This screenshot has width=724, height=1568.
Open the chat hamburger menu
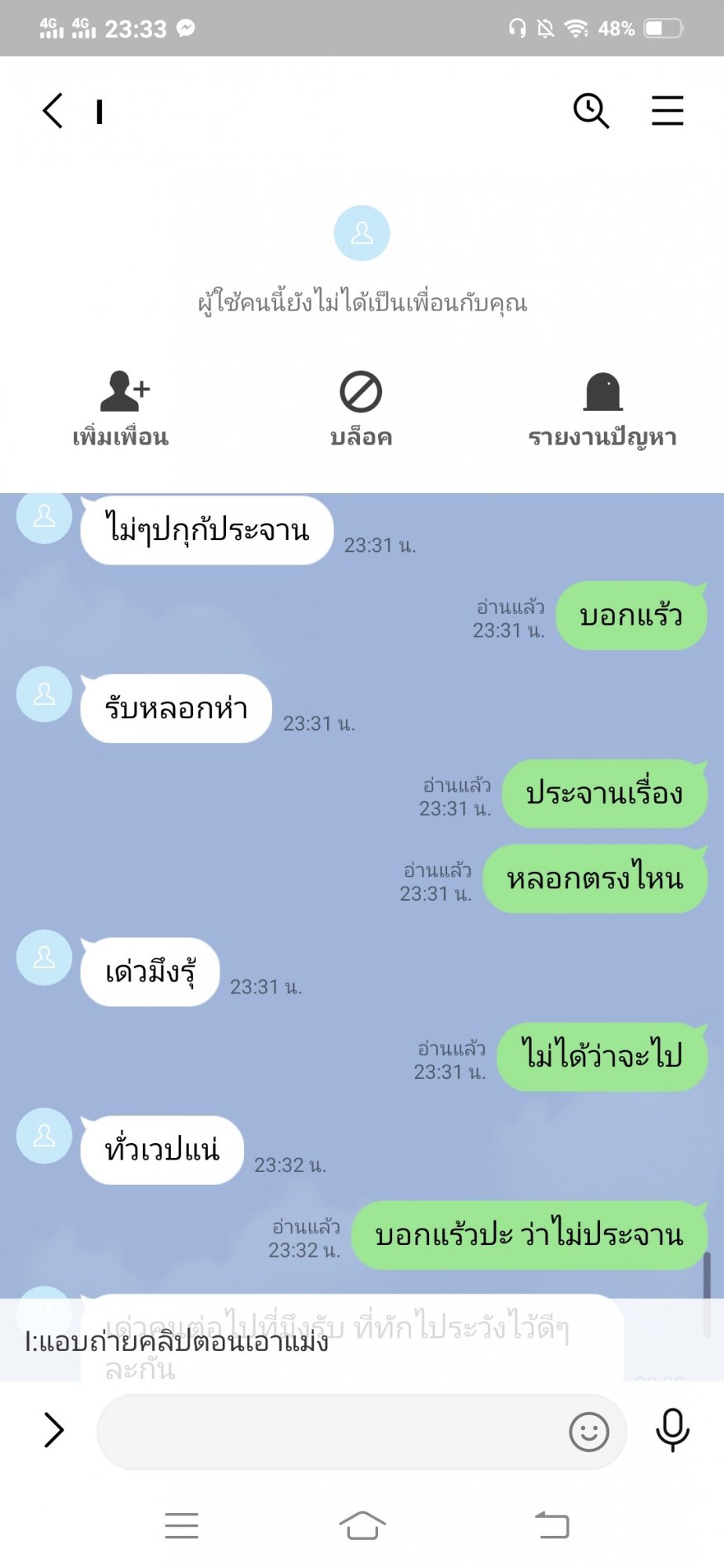pyautogui.click(x=668, y=111)
